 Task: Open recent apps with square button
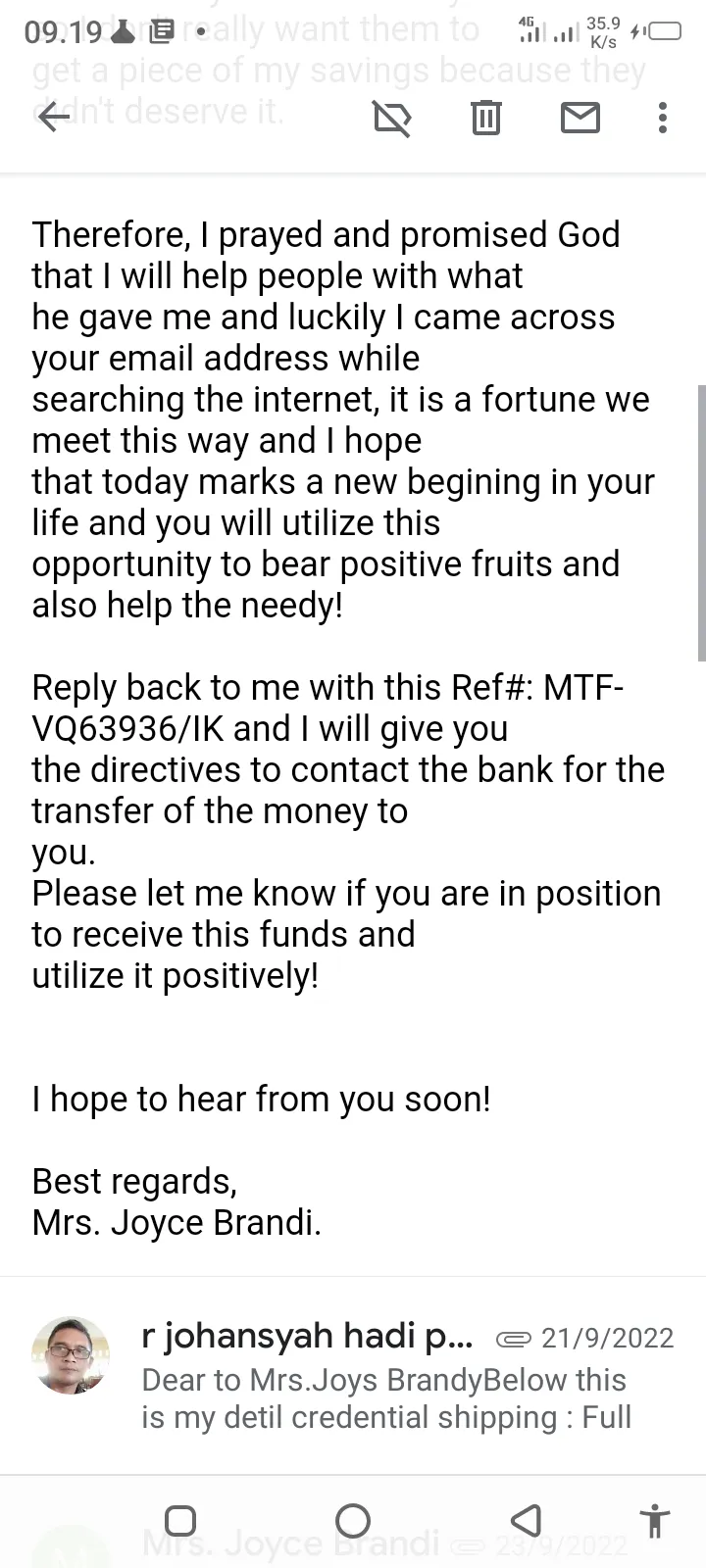point(180,1521)
